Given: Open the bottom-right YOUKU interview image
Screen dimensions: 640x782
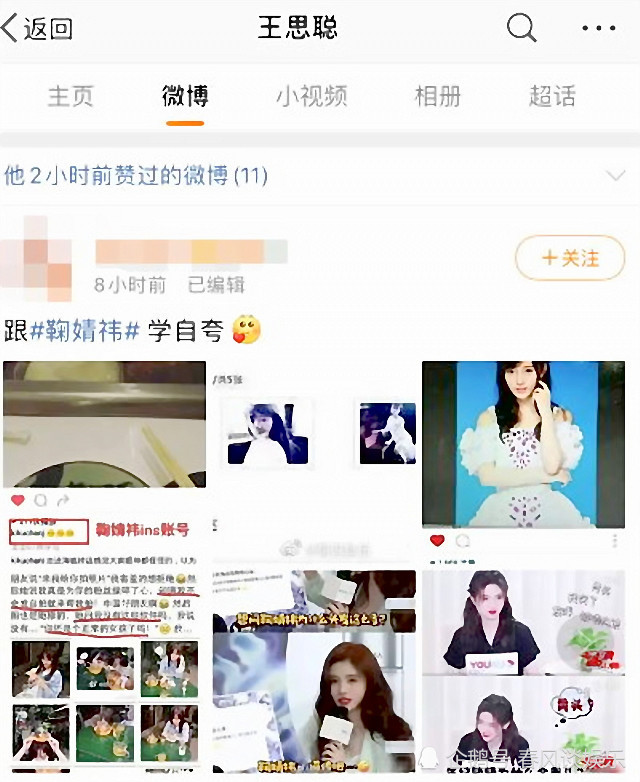Looking at the screenshot, I should pos(523,670).
